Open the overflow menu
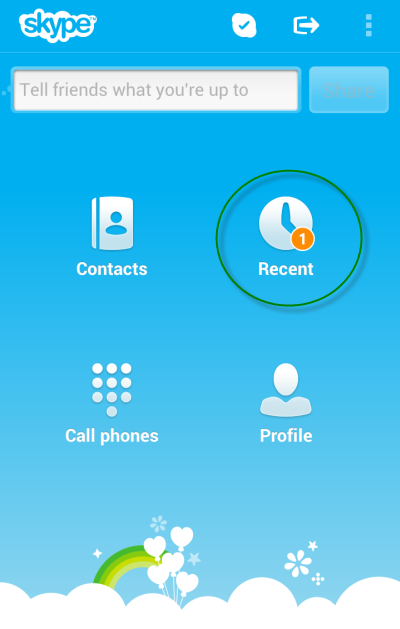Viewport: 400px width, 629px height. coord(369,25)
